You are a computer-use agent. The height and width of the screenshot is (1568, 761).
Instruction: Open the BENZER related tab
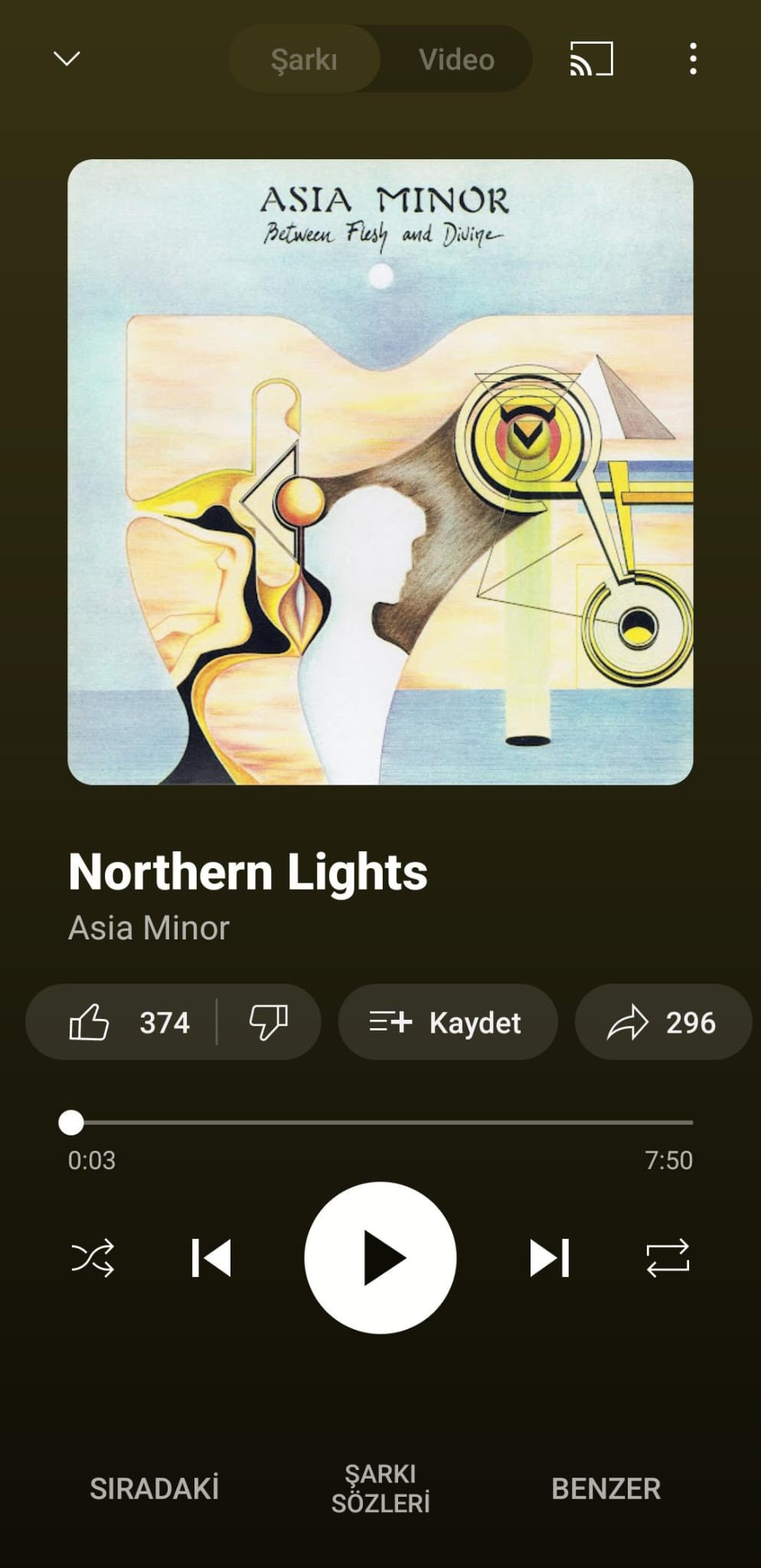[606, 1488]
